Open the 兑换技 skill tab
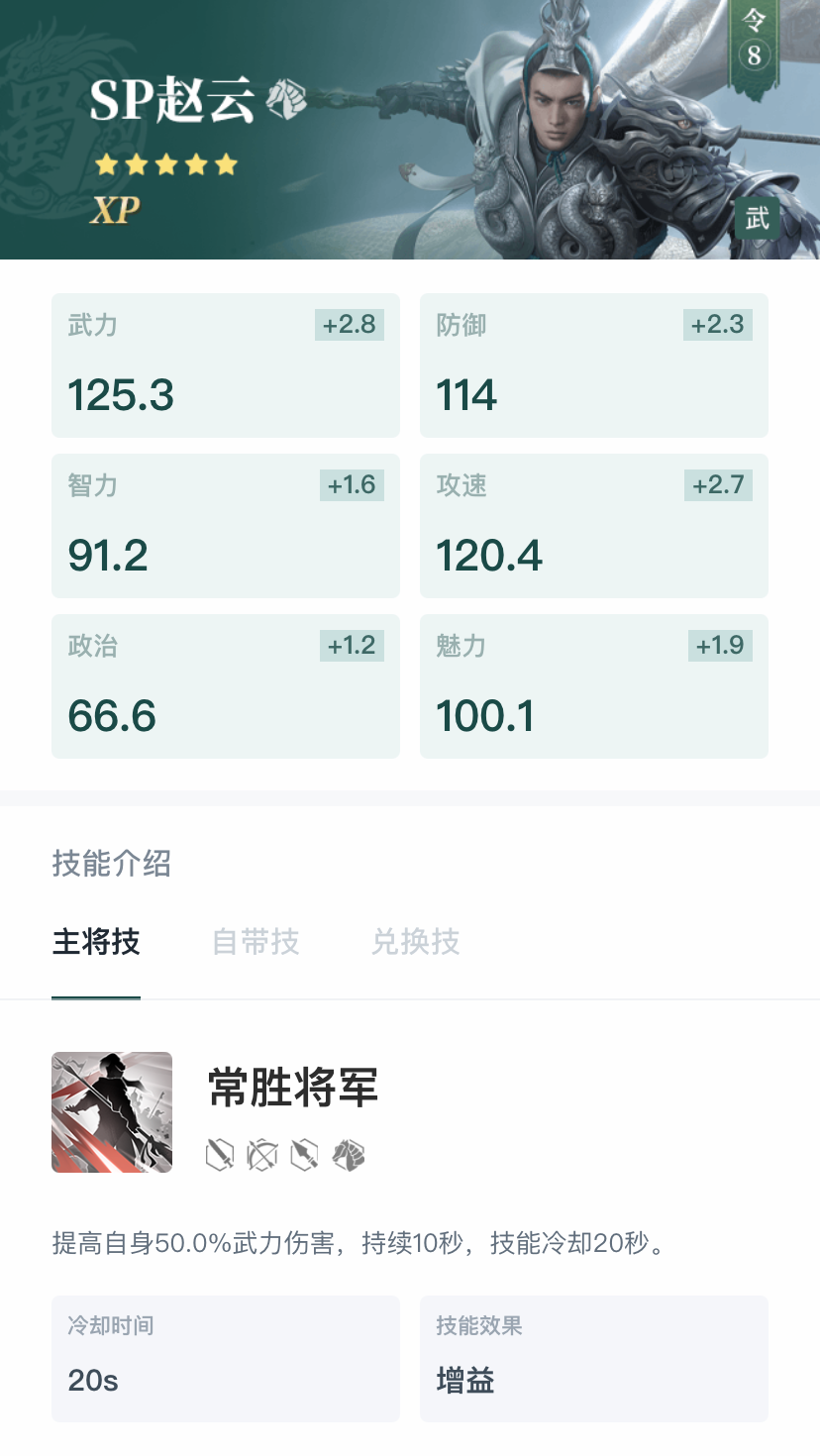 tap(416, 941)
